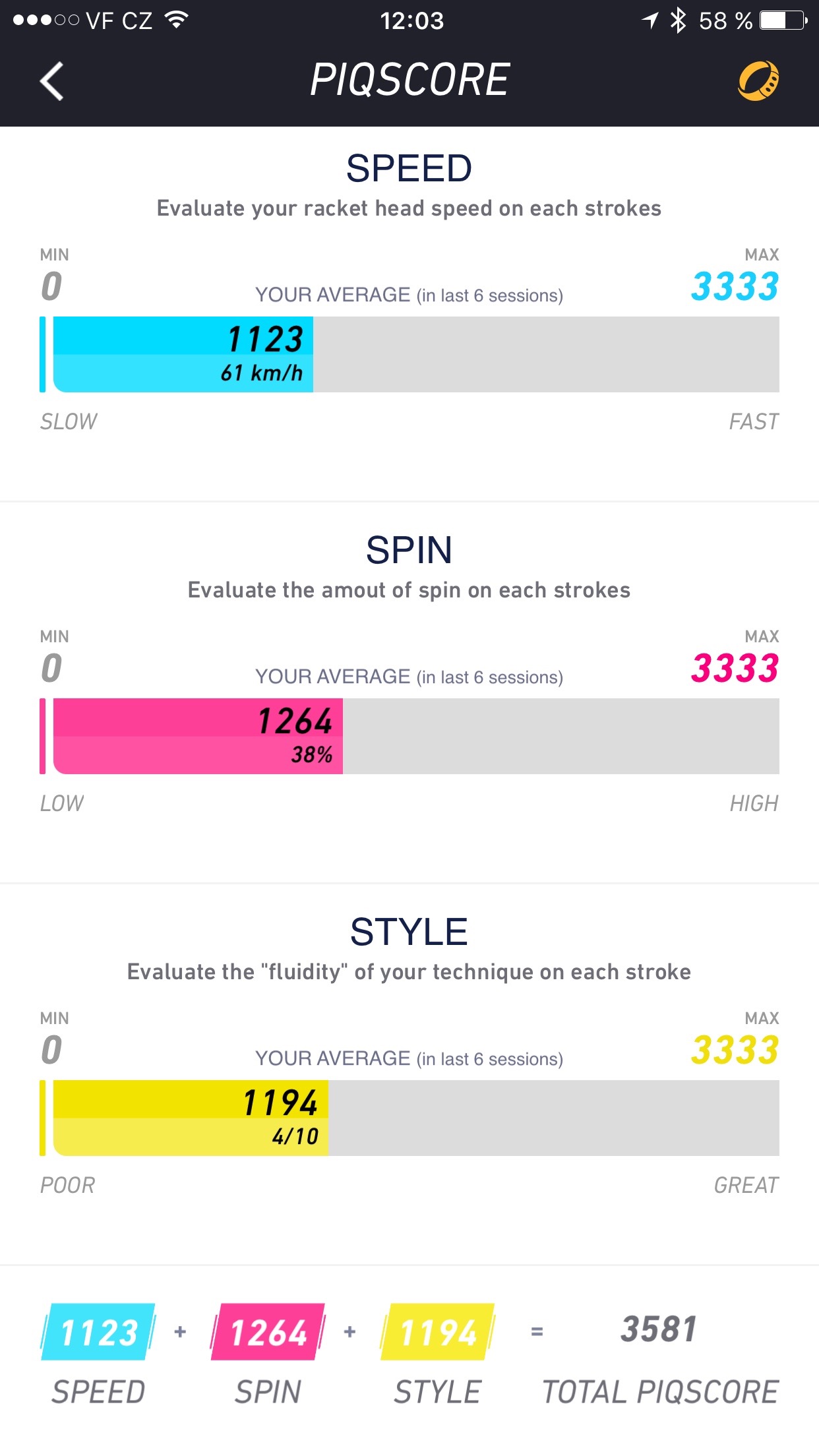The height and width of the screenshot is (1456, 819).
Task: Open the orange PIQ sensor icon
Action: 758,81
